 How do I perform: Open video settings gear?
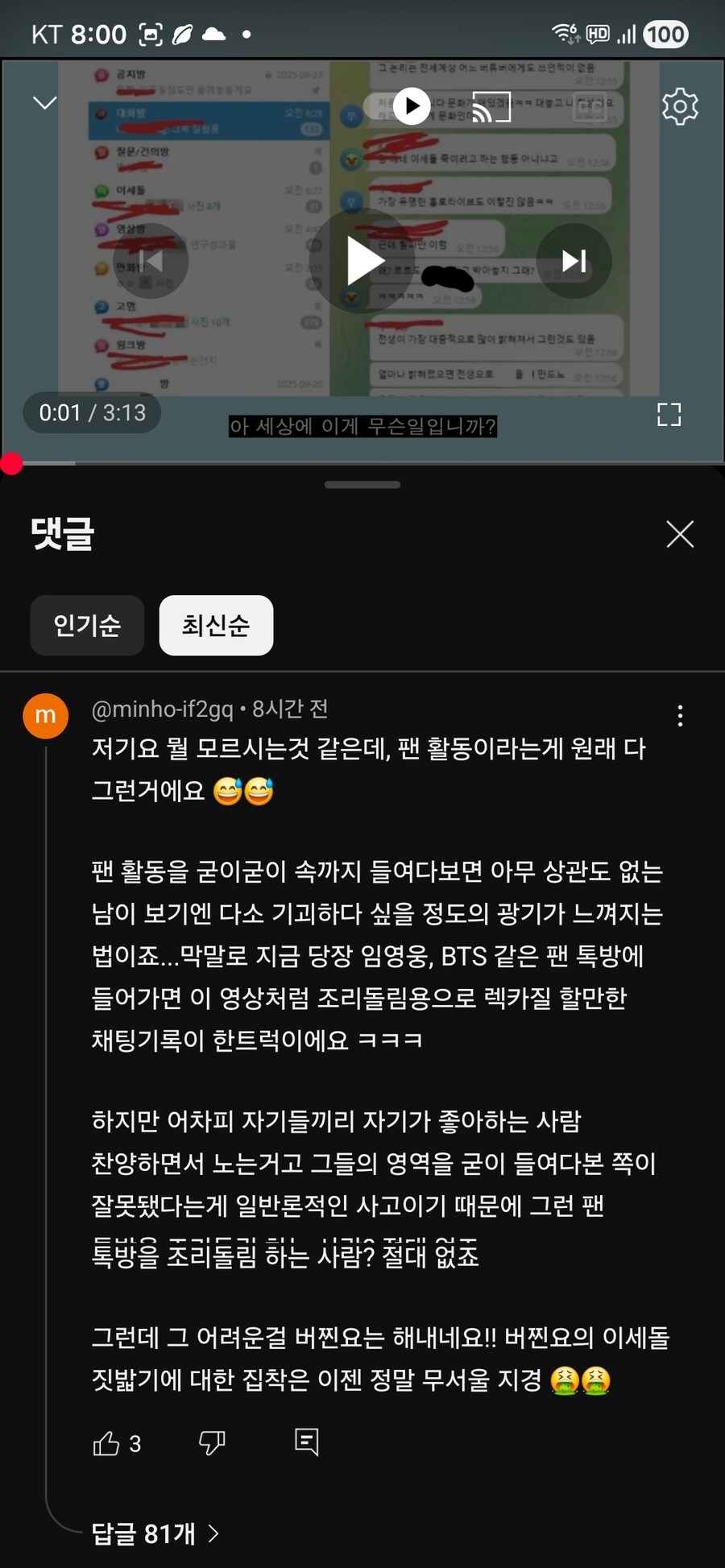coord(679,105)
